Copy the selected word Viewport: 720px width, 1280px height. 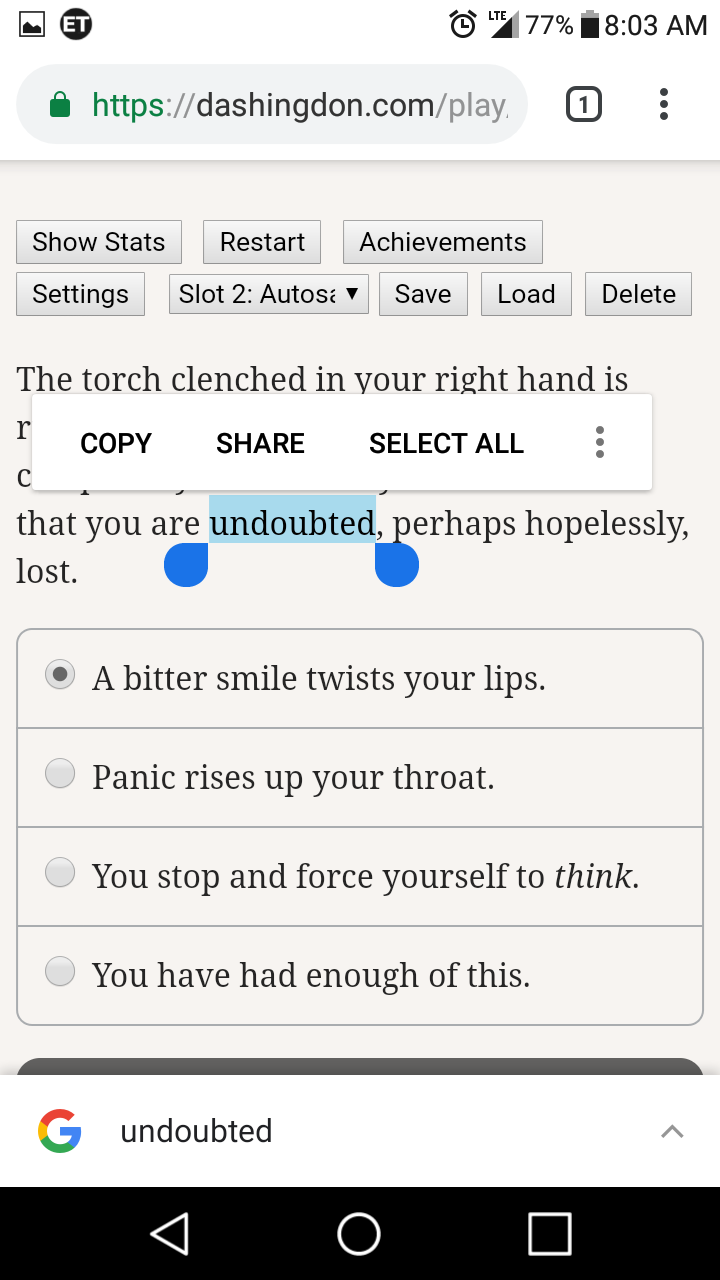point(116,443)
